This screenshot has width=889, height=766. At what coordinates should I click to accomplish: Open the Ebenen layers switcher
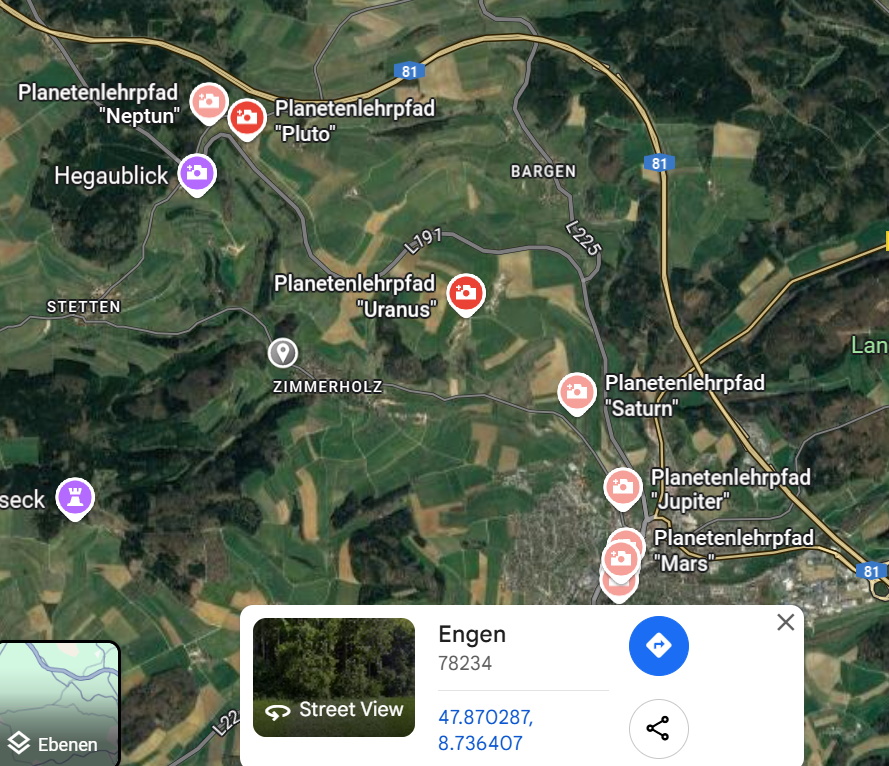[59, 703]
